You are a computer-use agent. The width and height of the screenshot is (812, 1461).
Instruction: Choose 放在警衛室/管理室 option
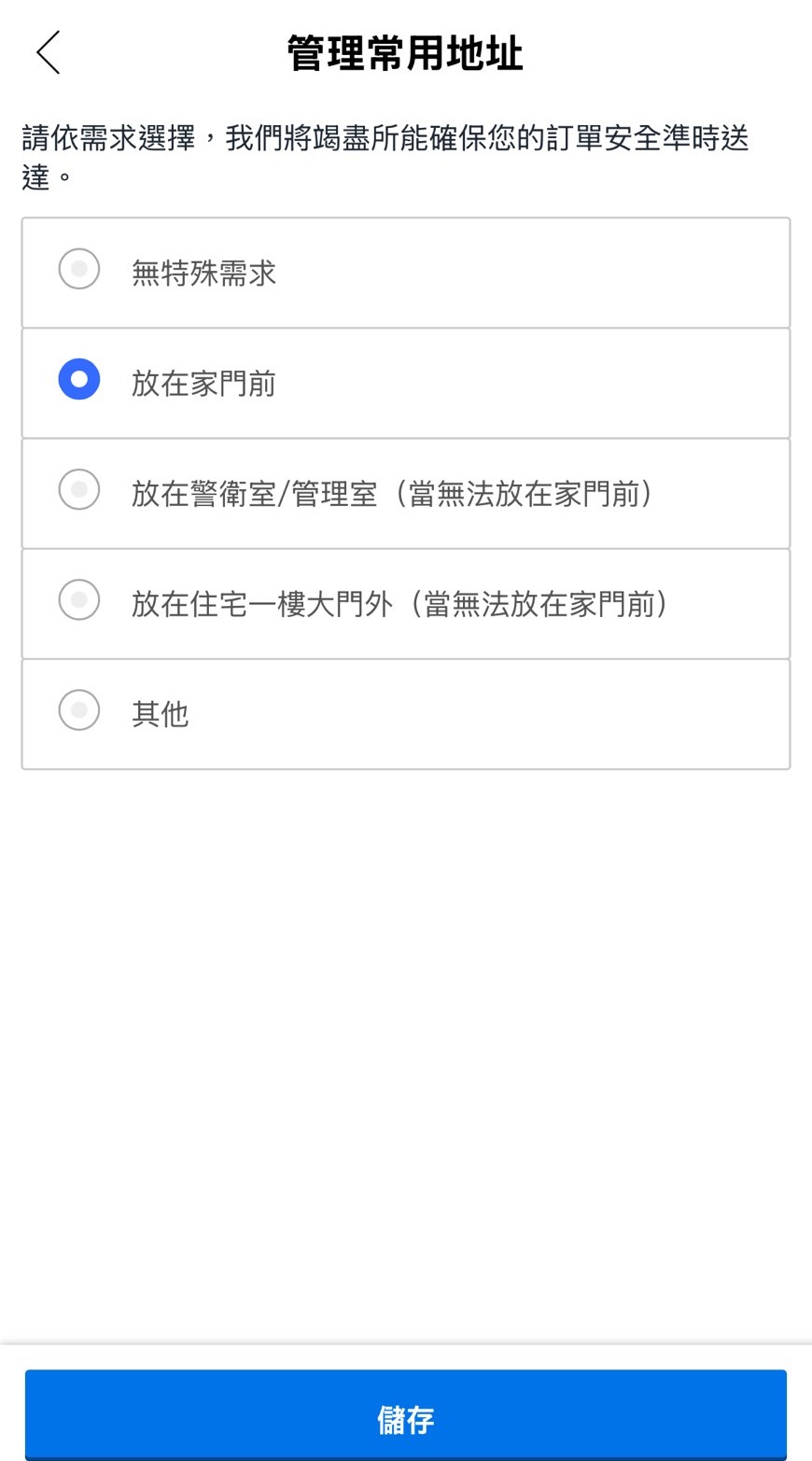[x=78, y=489]
